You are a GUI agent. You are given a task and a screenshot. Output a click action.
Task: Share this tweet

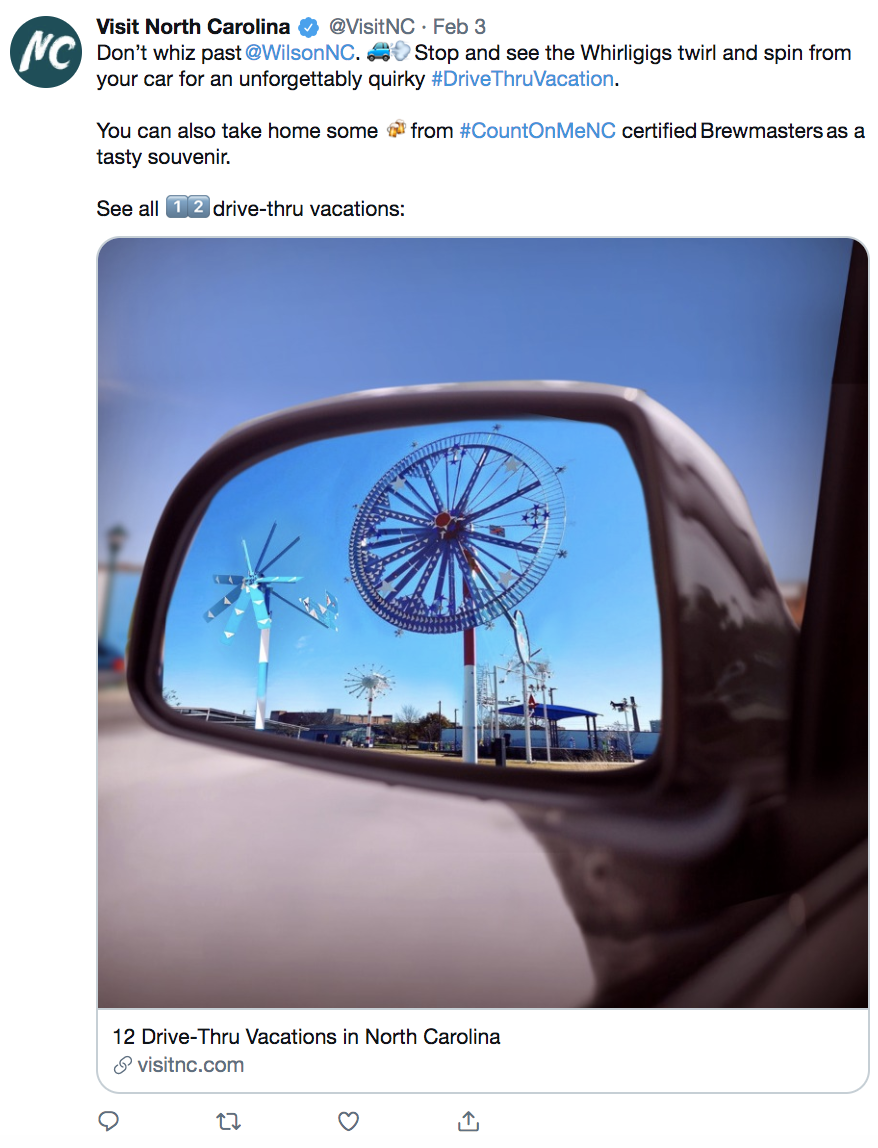pyautogui.click(x=468, y=1122)
